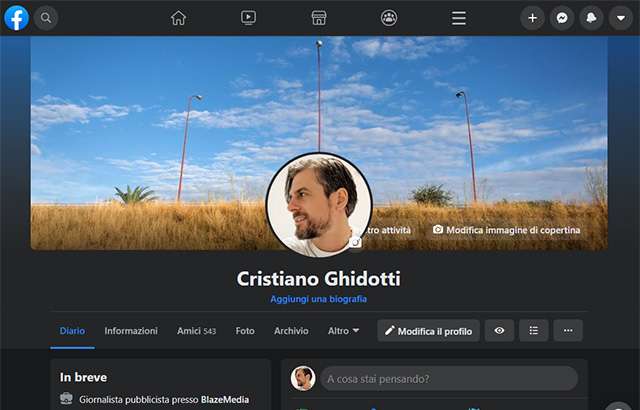
Task: Open the Amici tab
Action: [196, 331]
